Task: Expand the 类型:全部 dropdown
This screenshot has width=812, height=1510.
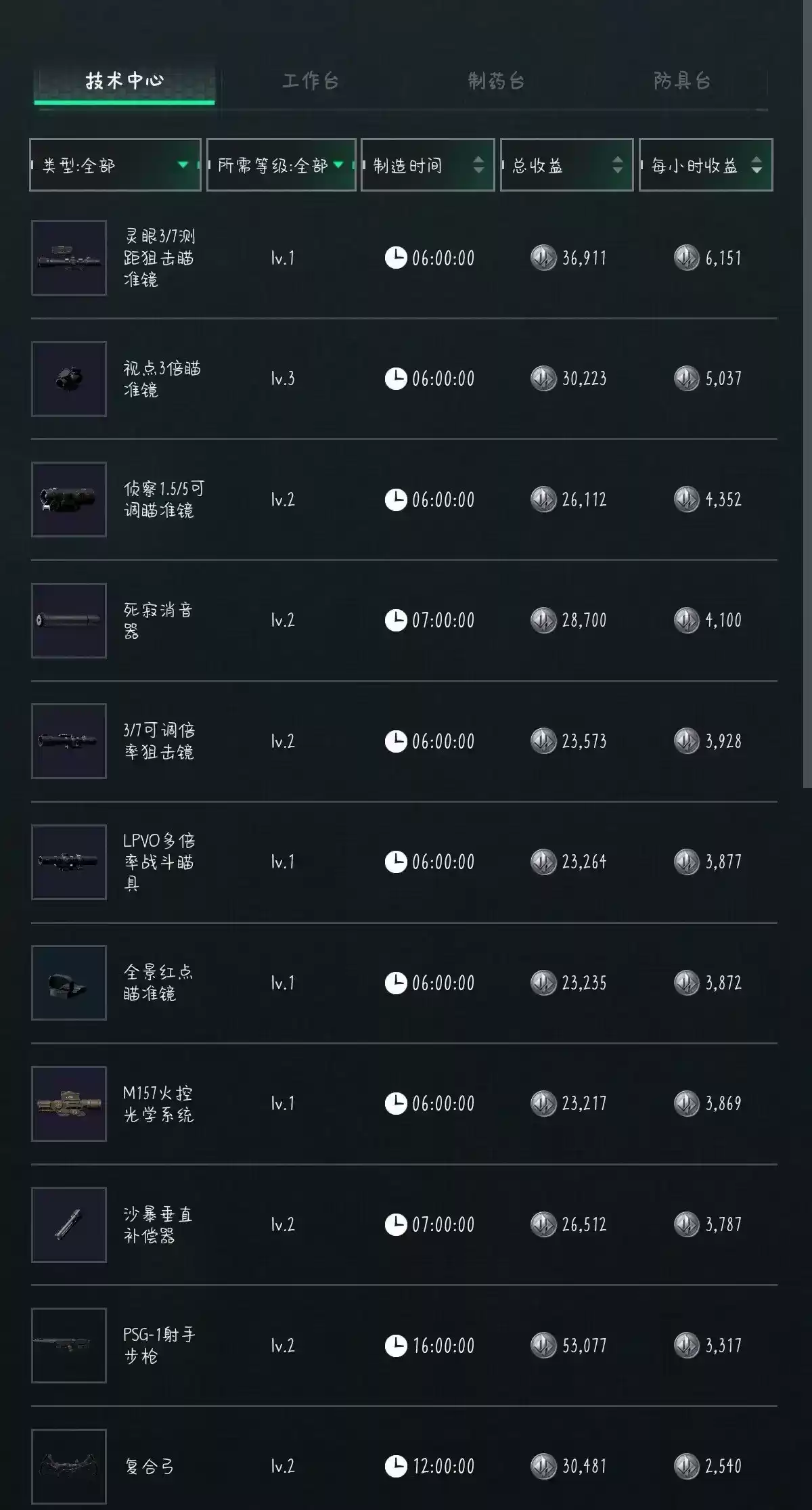Action: click(x=115, y=165)
